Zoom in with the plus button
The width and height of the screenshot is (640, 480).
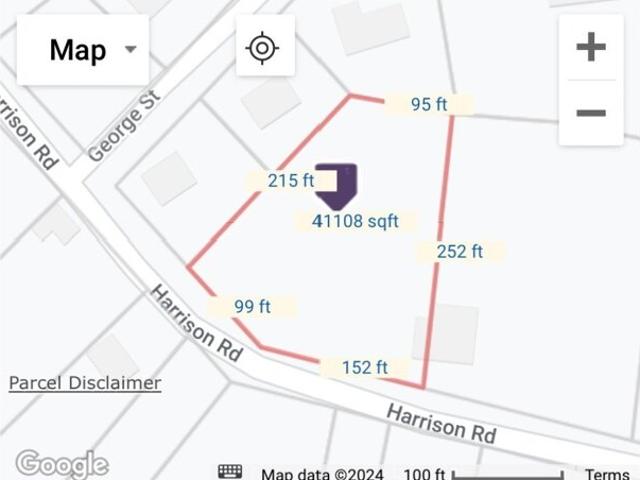[591, 46]
